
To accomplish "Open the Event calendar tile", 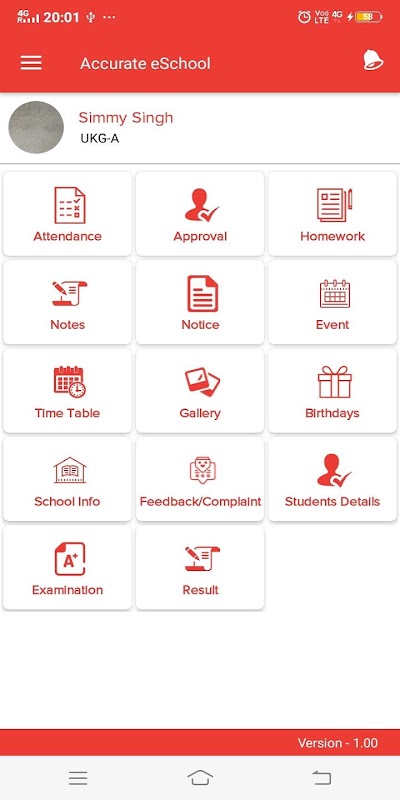I will tap(333, 302).
